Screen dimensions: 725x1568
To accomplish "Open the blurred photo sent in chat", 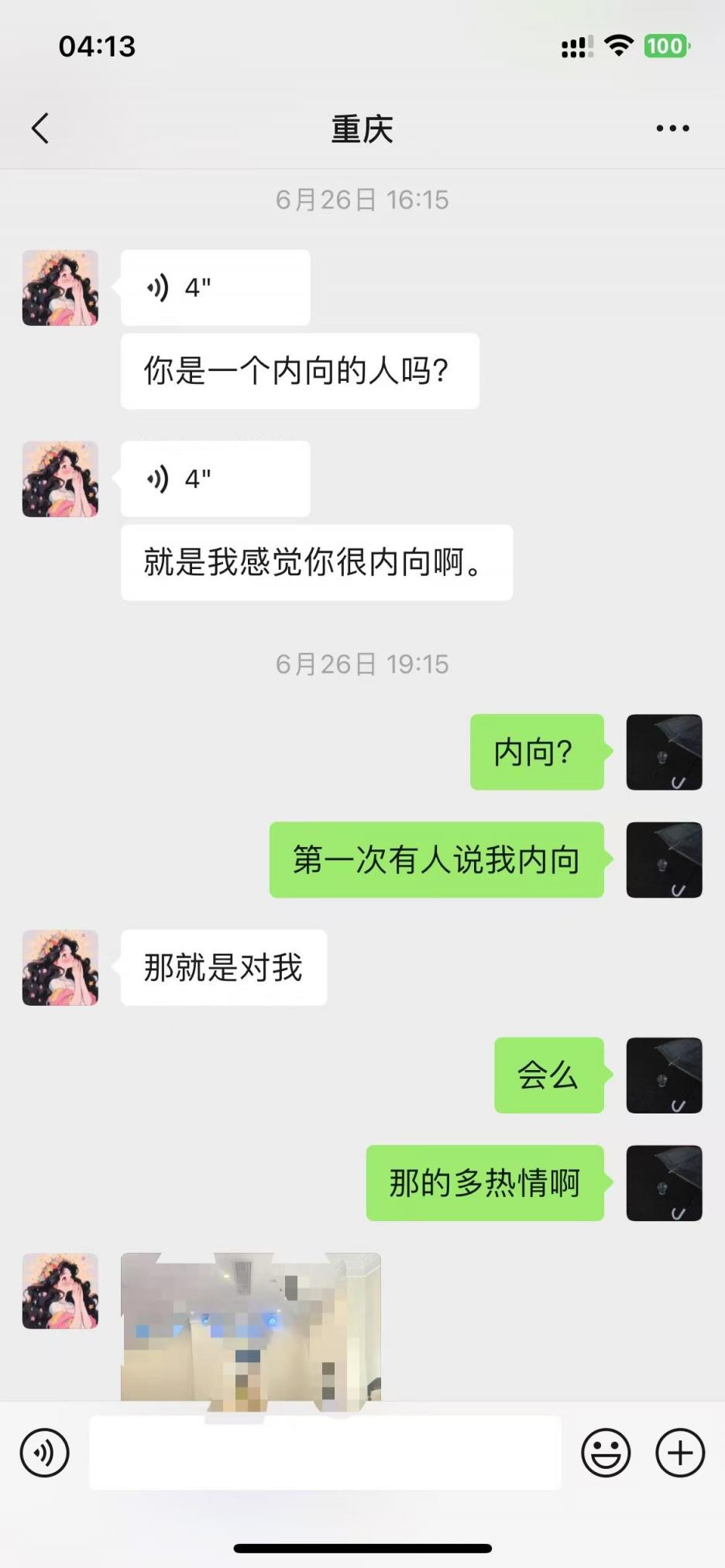I will (x=250, y=1326).
